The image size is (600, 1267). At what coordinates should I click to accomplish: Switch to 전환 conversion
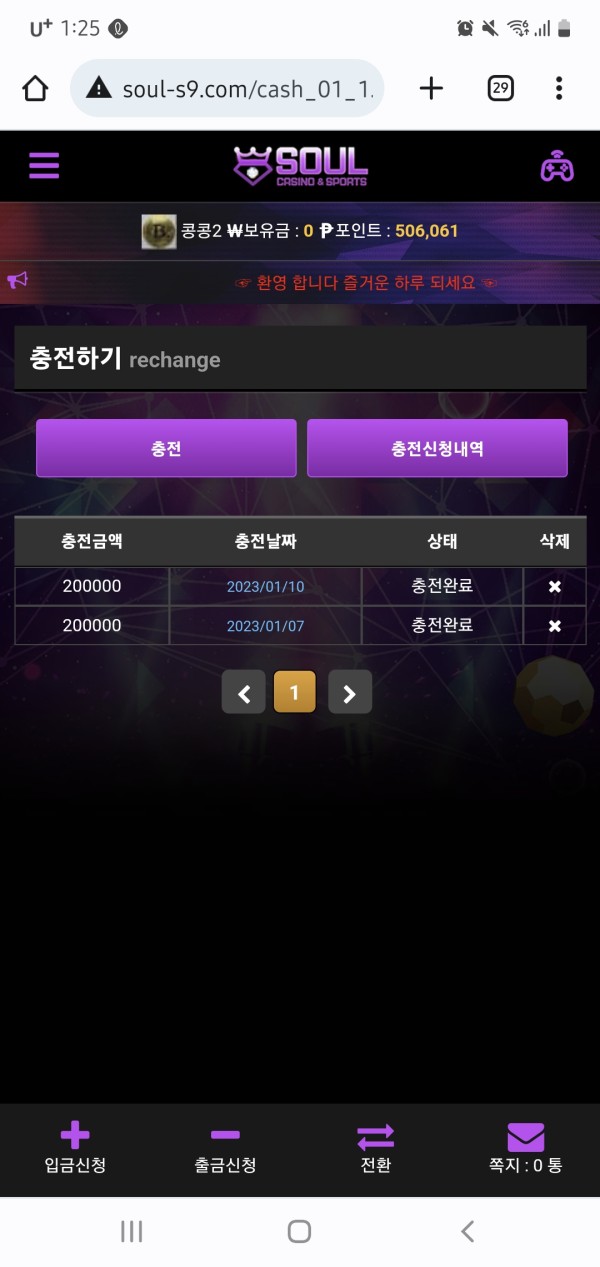[375, 1149]
